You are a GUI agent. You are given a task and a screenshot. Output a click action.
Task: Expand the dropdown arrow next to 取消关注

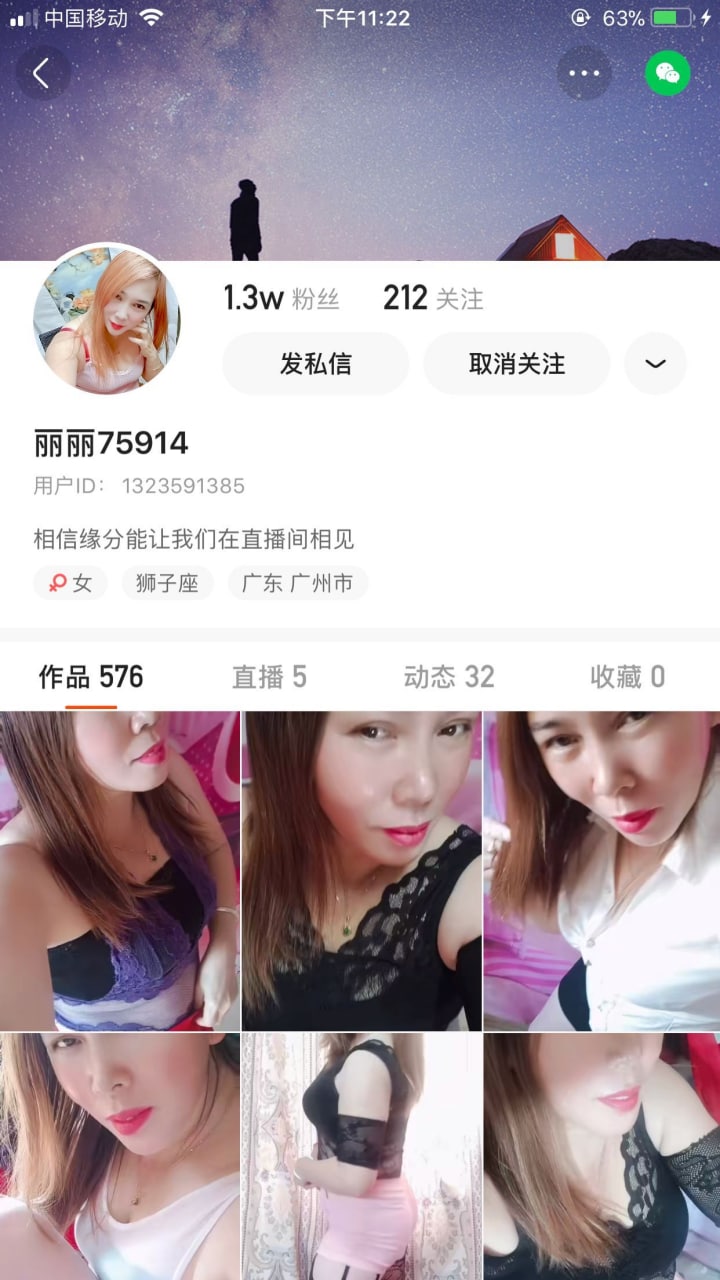point(655,363)
